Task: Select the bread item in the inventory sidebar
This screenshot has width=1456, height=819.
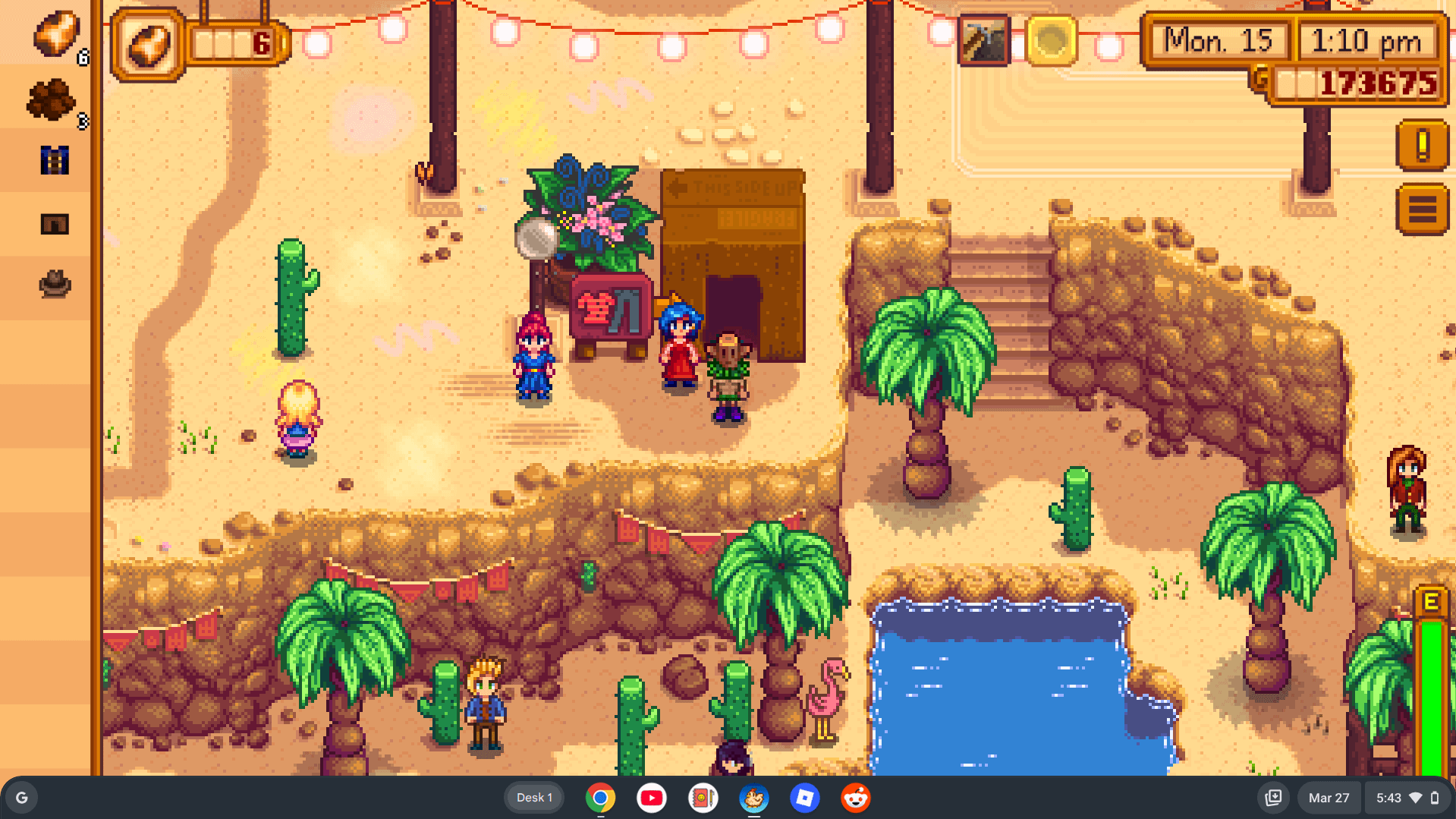Action: (55, 34)
